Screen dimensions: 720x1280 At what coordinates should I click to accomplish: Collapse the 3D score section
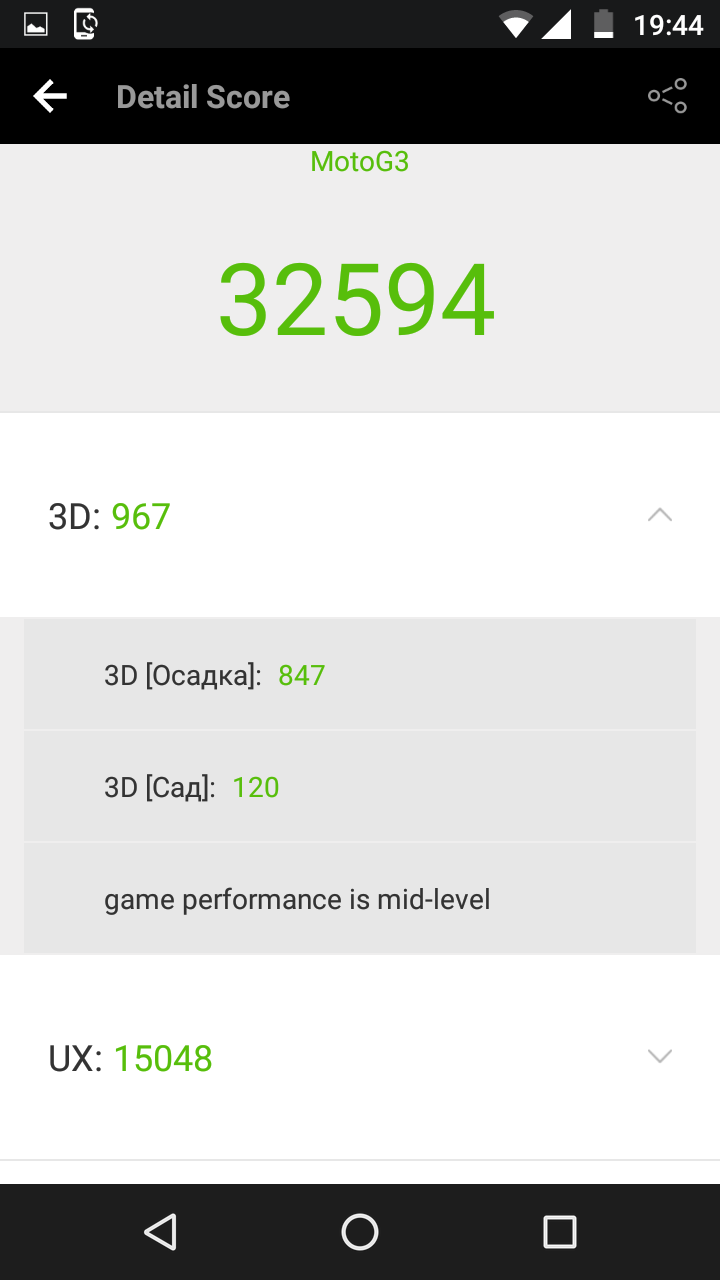click(x=660, y=515)
